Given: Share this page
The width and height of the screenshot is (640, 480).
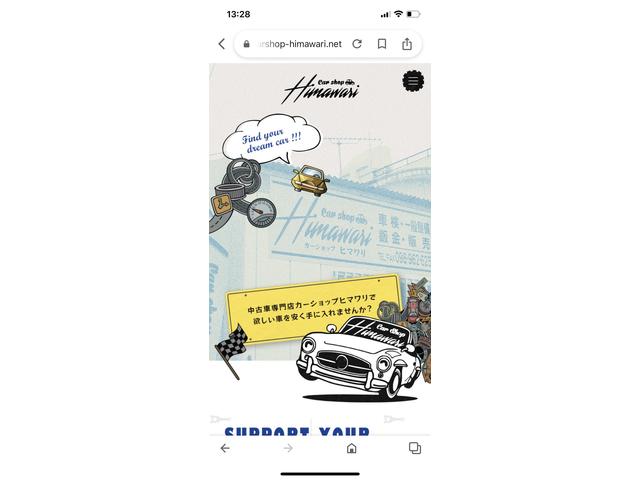Looking at the screenshot, I should click(x=407, y=44).
